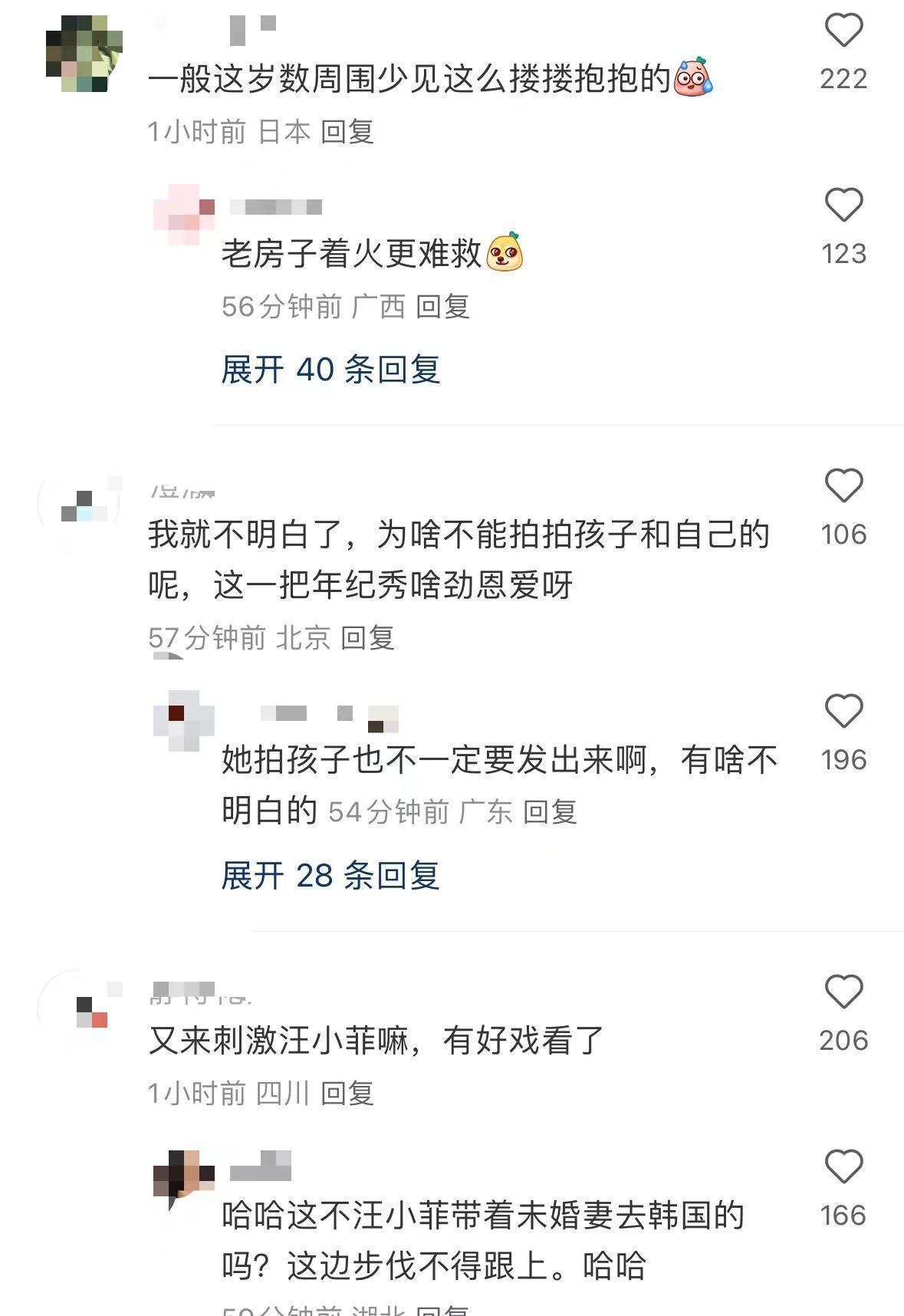904x1316 pixels.
Task: Reply to the 广西 comment
Action: tap(442, 307)
